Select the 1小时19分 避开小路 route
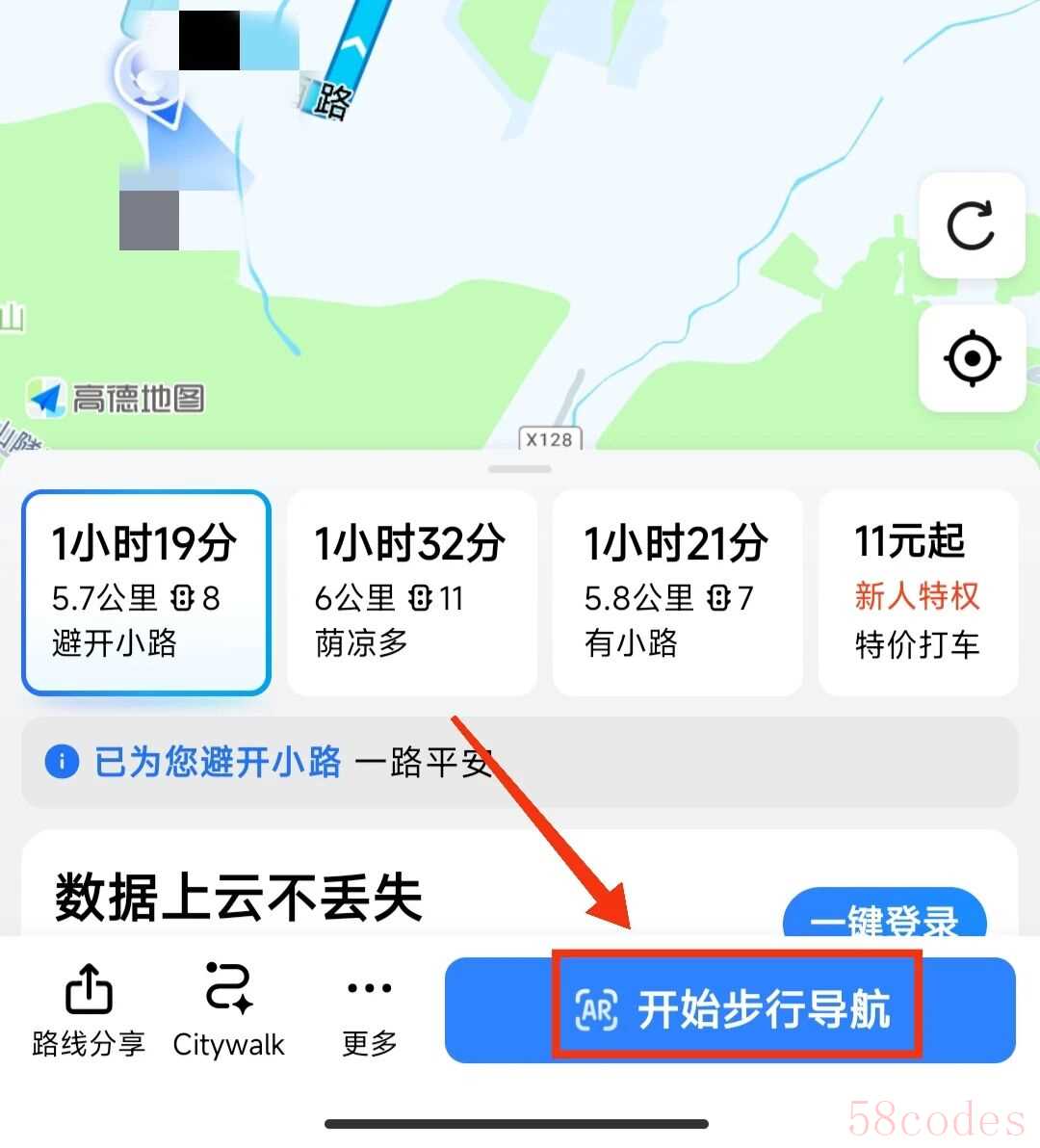Viewport: 1040px width, 1148px height. click(x=146, y=592)
